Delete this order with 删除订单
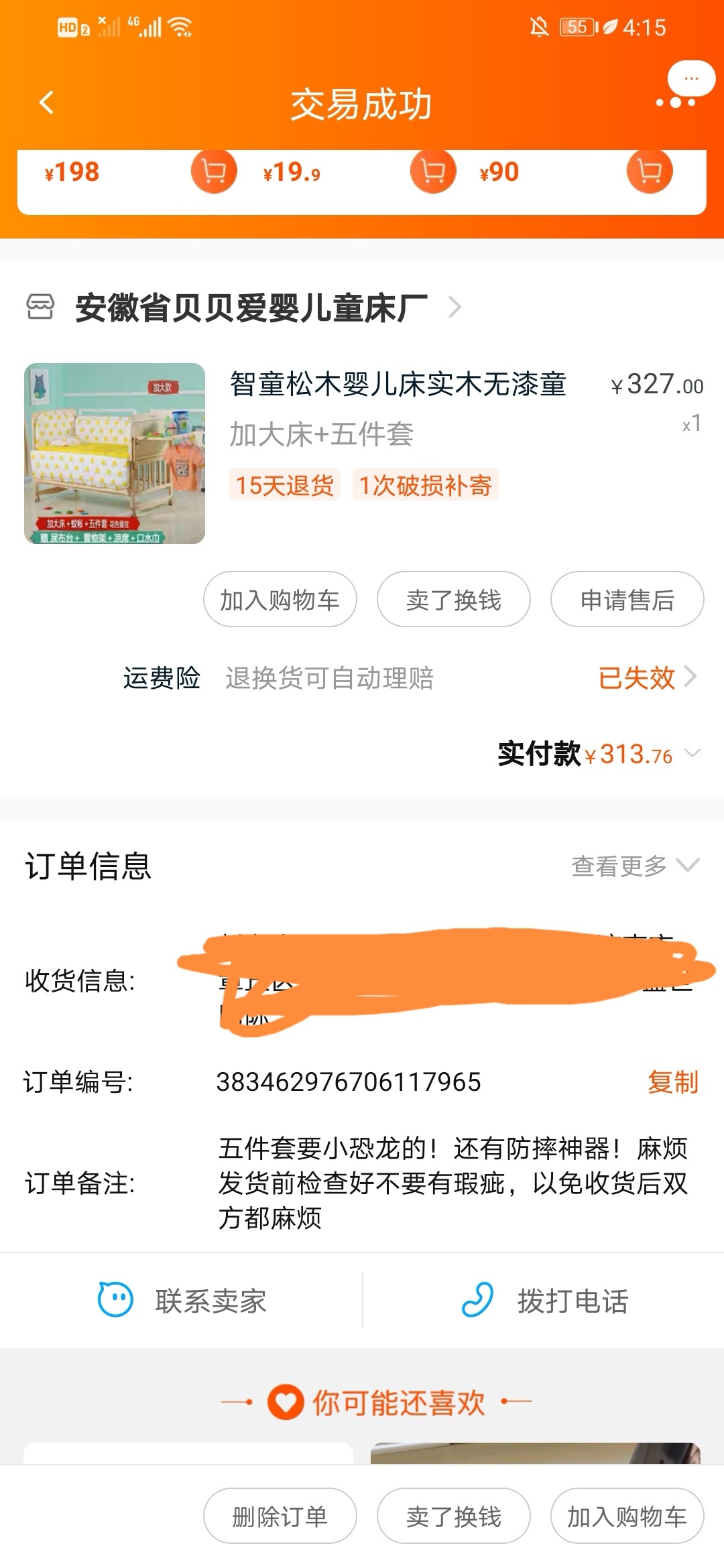Viewport: 724px width, 1568px height. tap(280, 1516)
